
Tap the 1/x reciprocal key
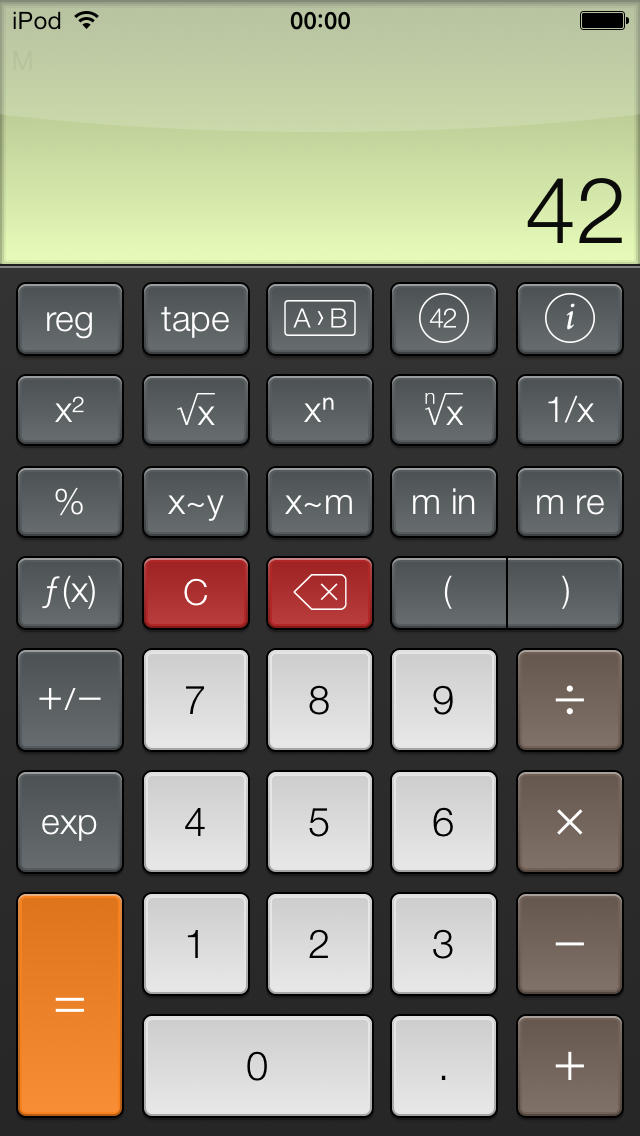point(570,410)
